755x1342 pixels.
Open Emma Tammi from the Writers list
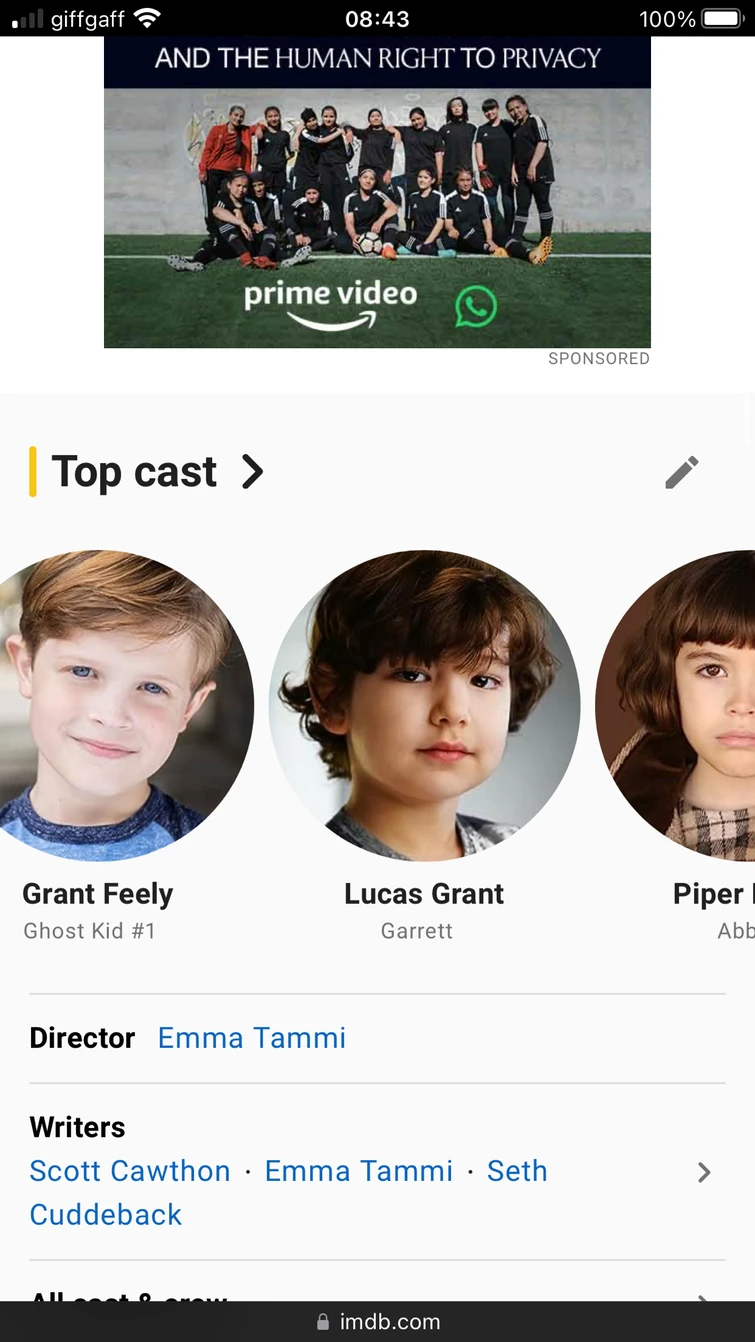(x=358, y=1171)
